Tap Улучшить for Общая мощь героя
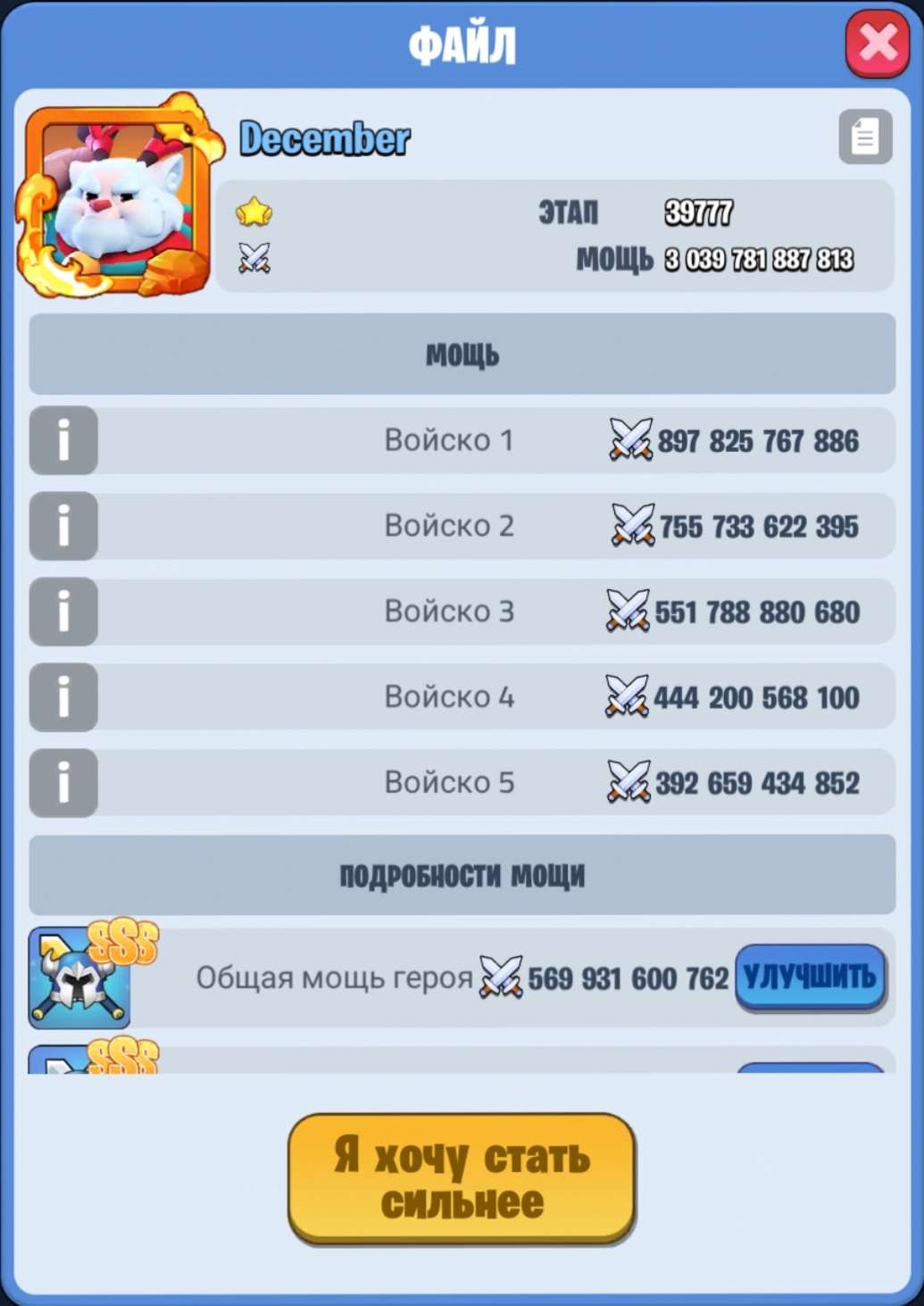 click(810, 977)
